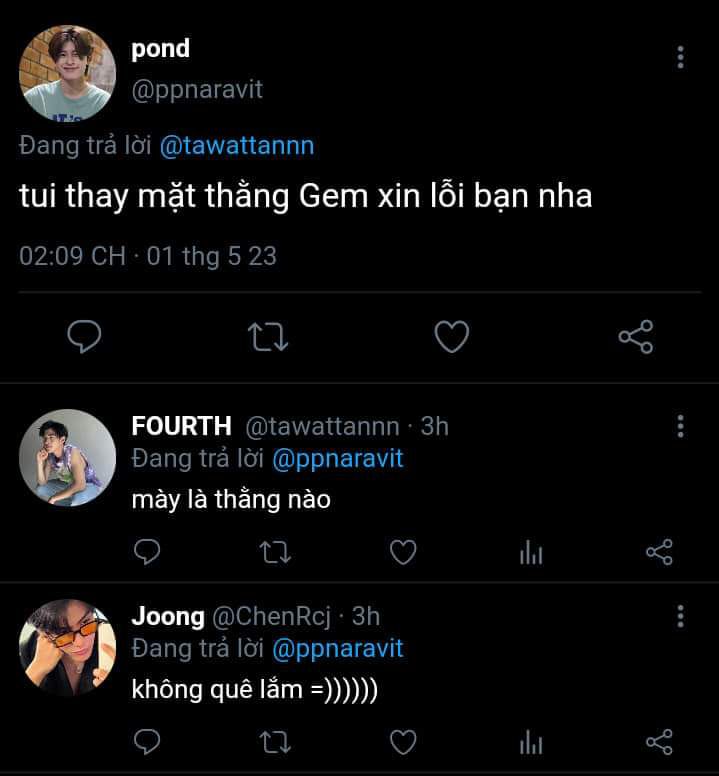Open overflow menu on pond's tweet

click(x=680, y=57)
